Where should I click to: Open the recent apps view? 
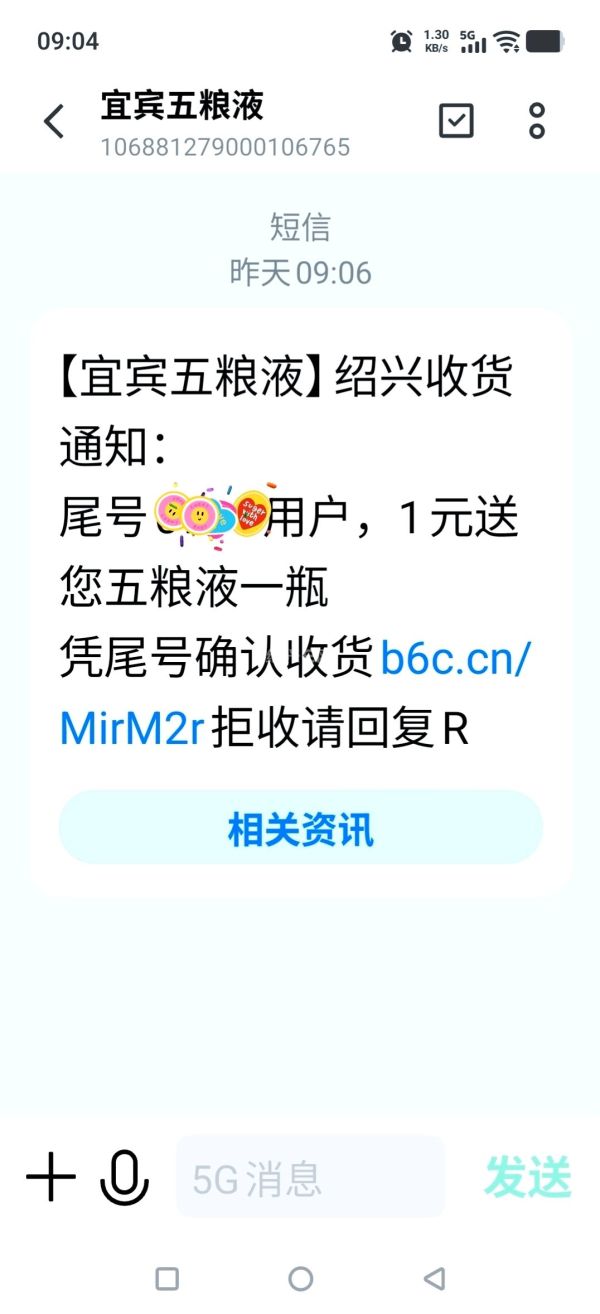click(x=167, y=1278)
